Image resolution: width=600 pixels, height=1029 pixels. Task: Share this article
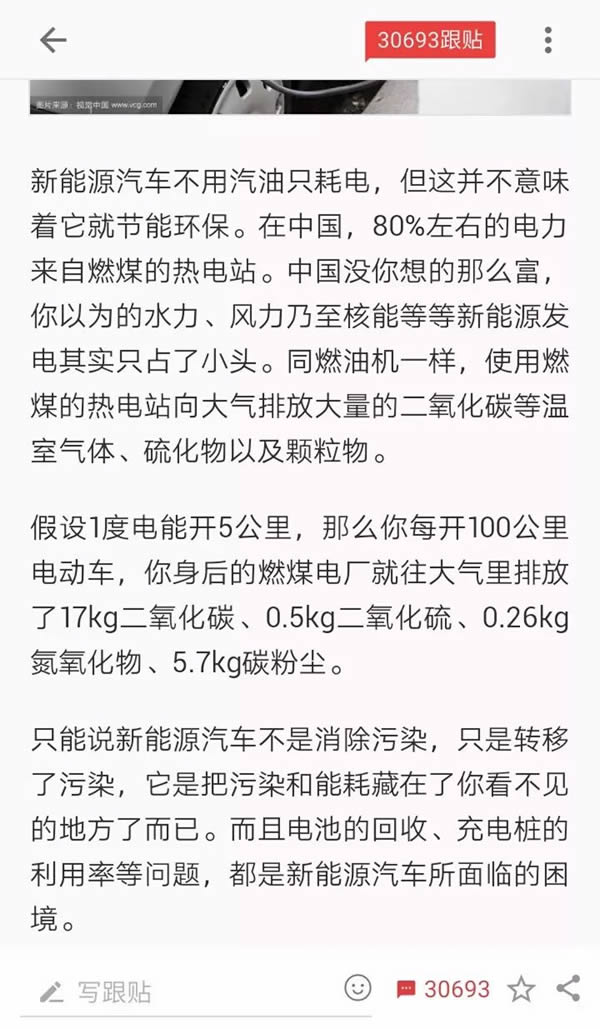(x=568, y=989)
